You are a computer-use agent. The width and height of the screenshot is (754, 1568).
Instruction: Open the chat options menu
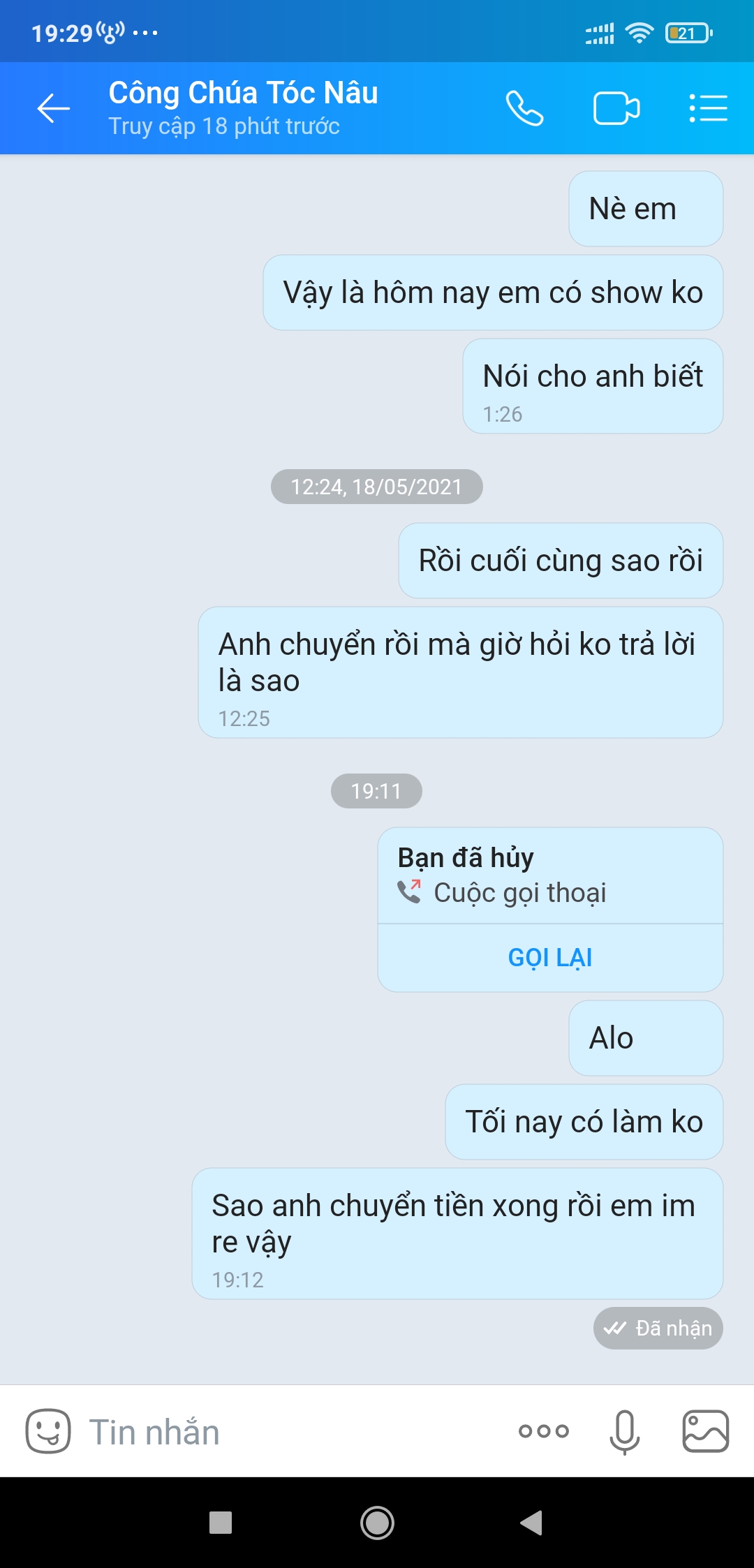(x=708, y=109)
